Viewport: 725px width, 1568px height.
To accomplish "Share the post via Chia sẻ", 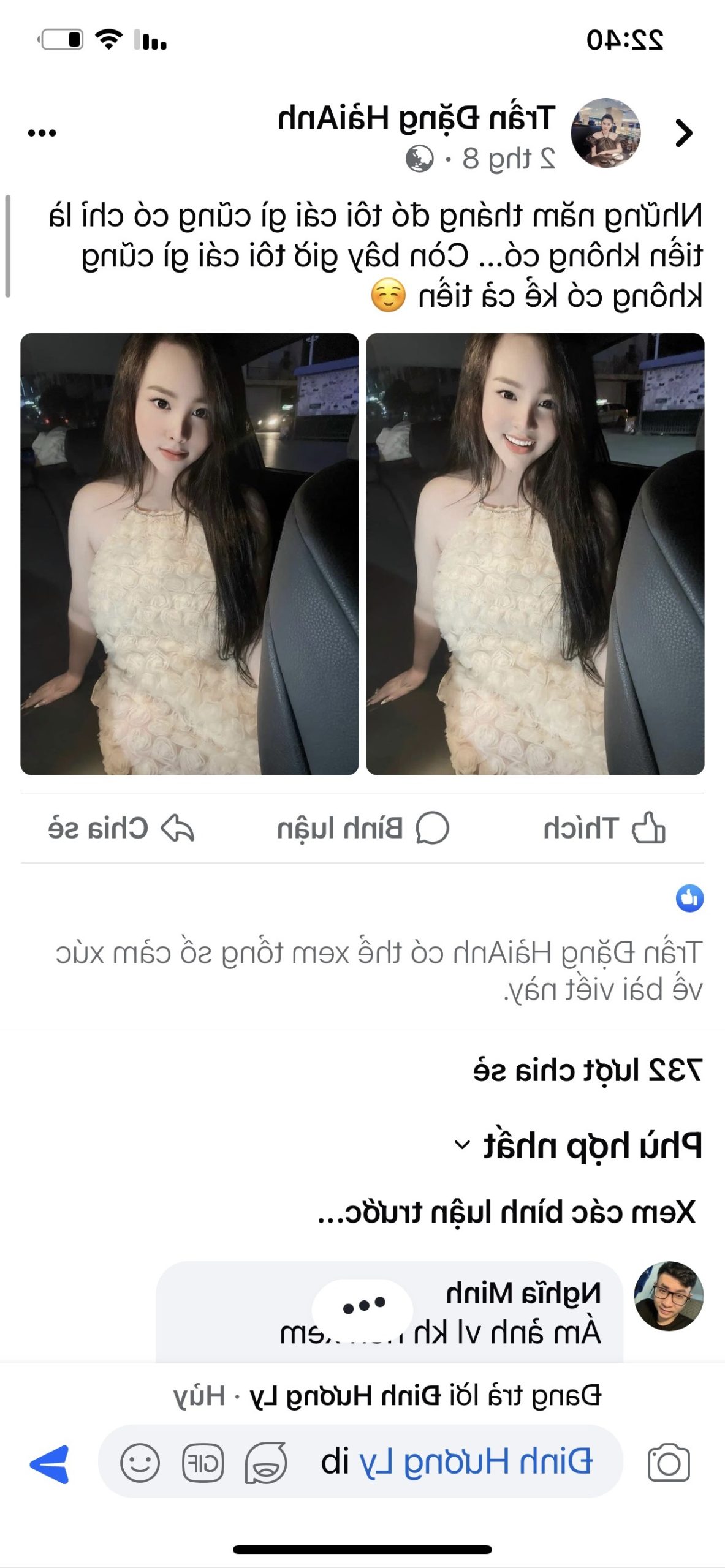I will tap(121, 828).
